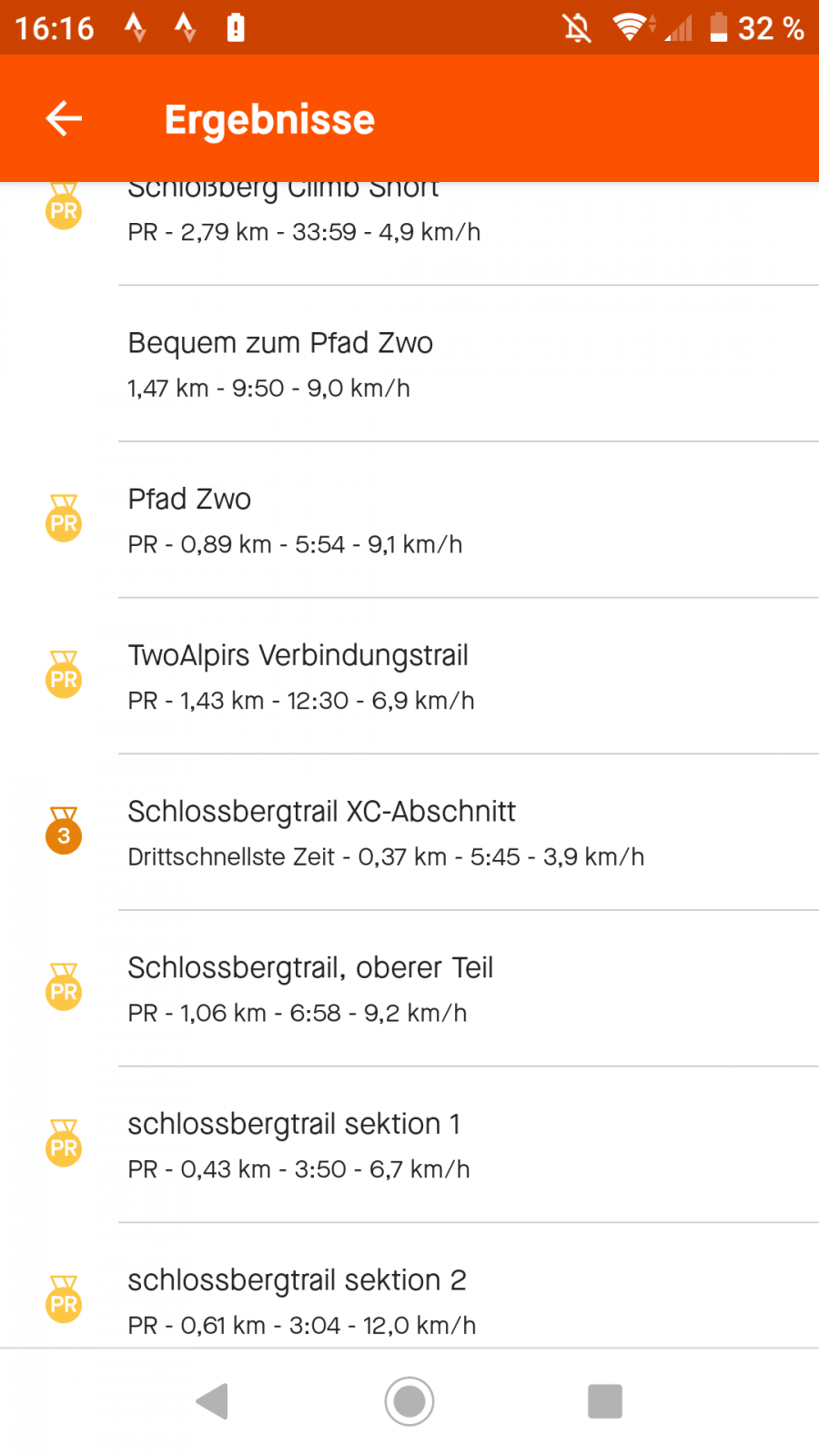Screen dimensions: 819x1456
Task: Open schlossbergtrail sektion 2 segment
Action: pyautogui.click(x=409, y=1301)
